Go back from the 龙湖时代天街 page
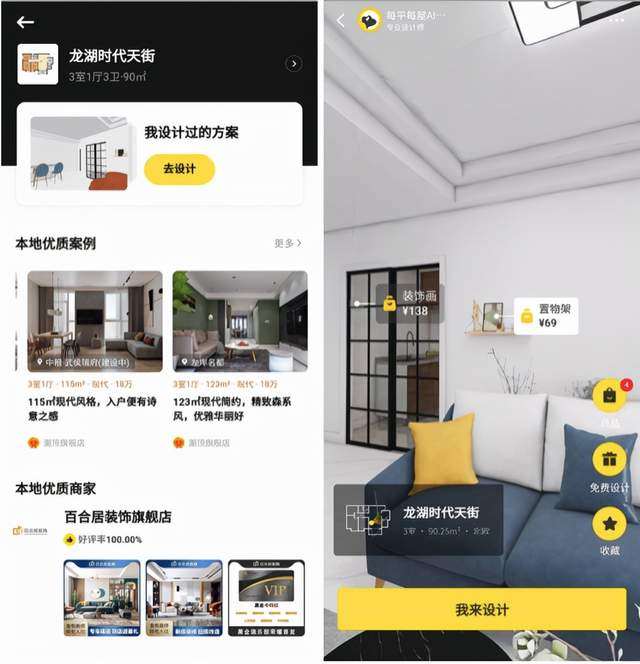640x664 pixels. click(25, 22)
